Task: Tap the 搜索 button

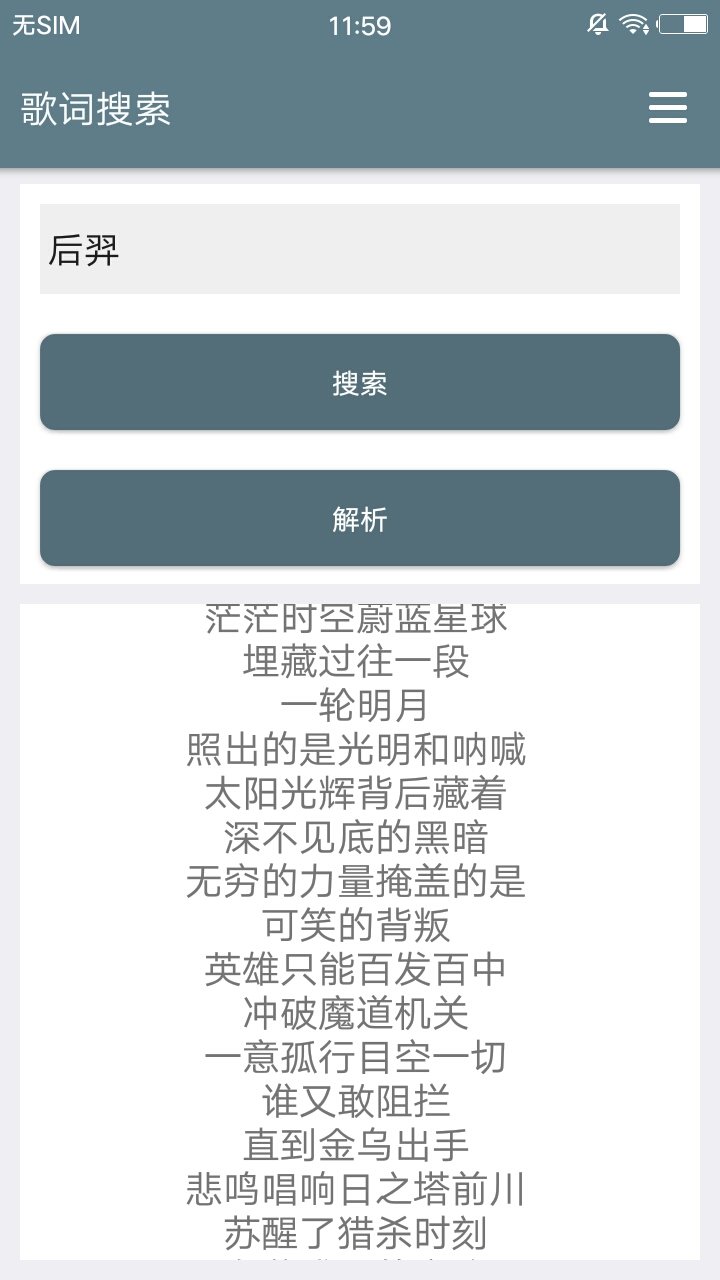Action: coord(360,382)
